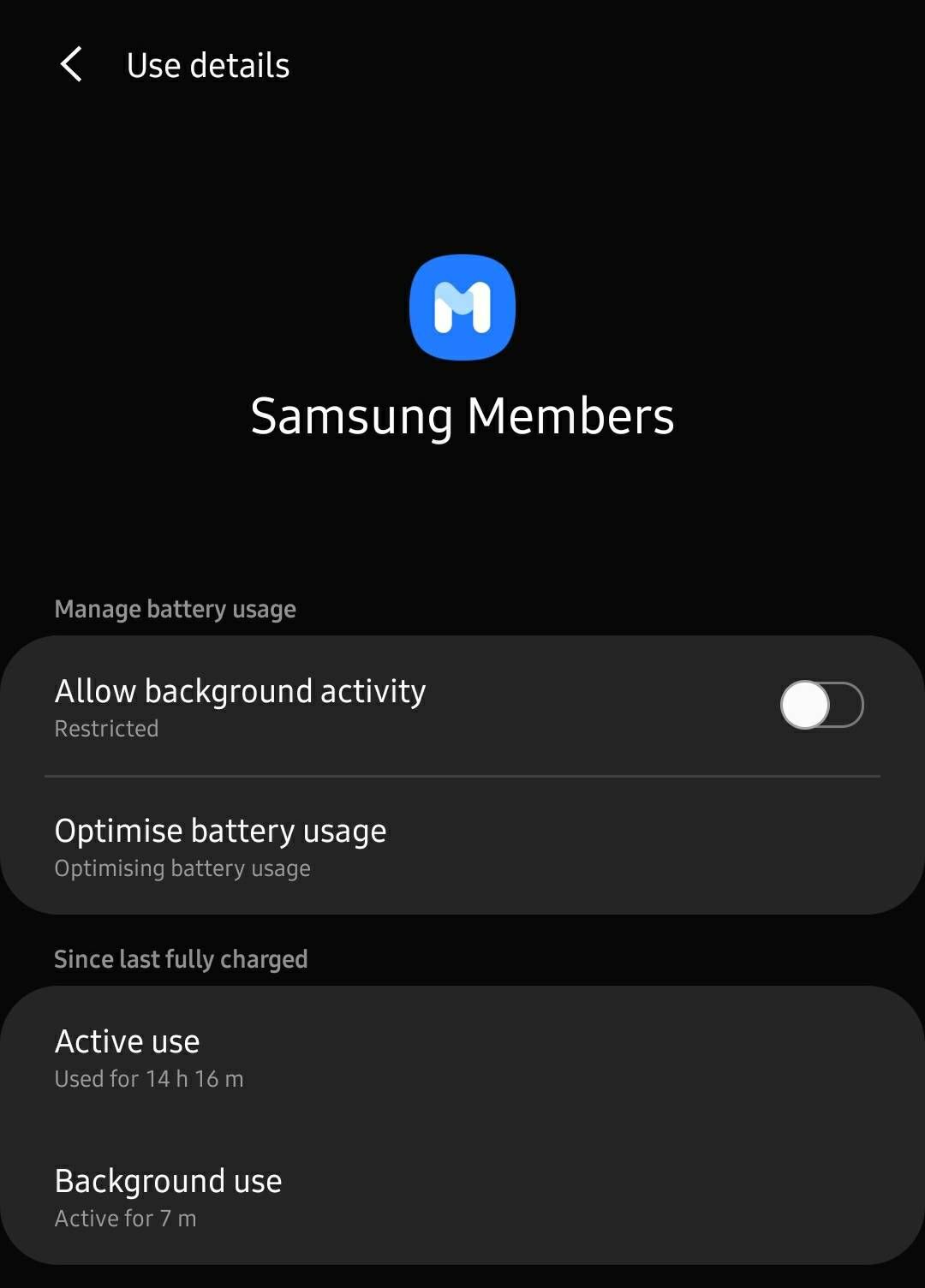
Task: Select the Since last fully charged heading
Action: pyautogui.click(x=181, y=958)
